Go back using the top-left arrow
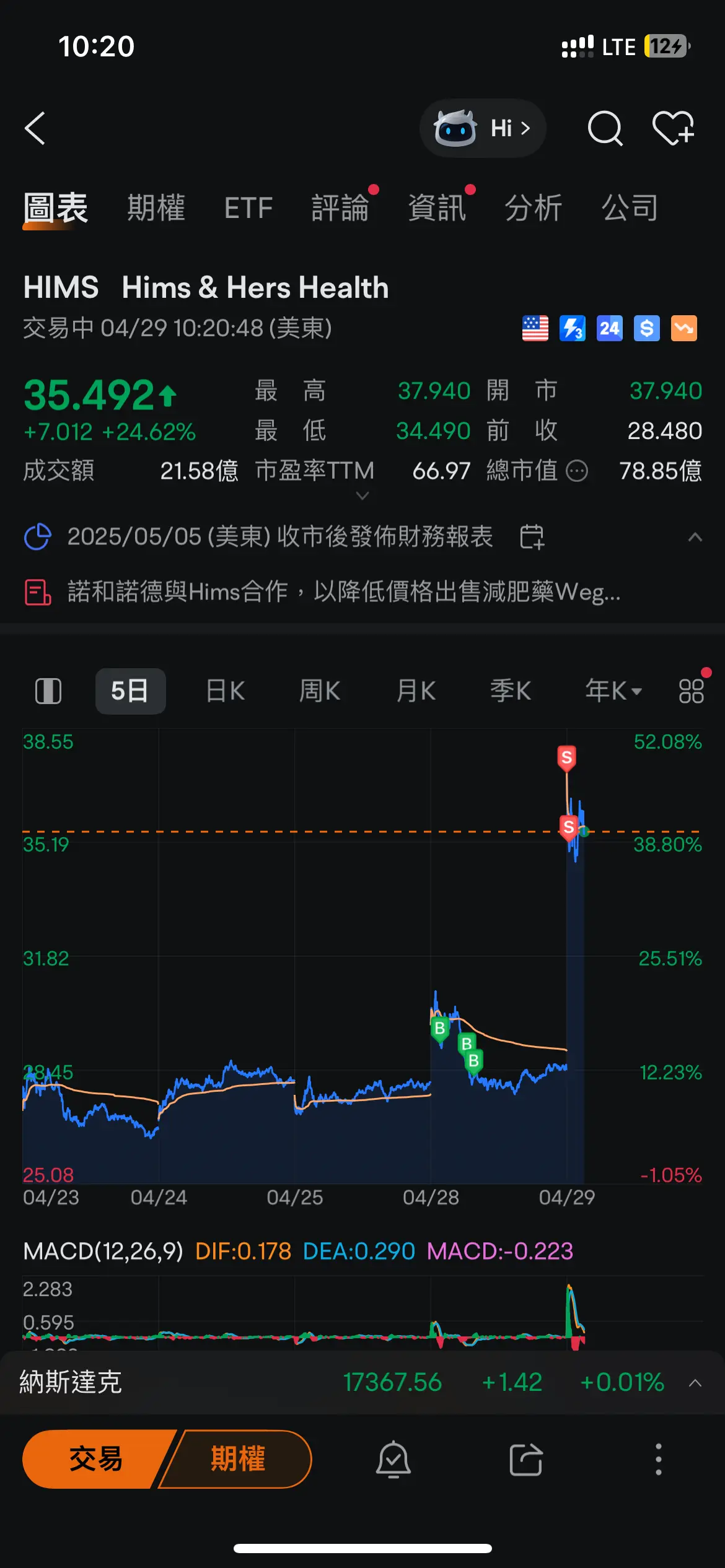Image resolution: width=725 pixels, height=1568 pixels. (x=35, y=128)
